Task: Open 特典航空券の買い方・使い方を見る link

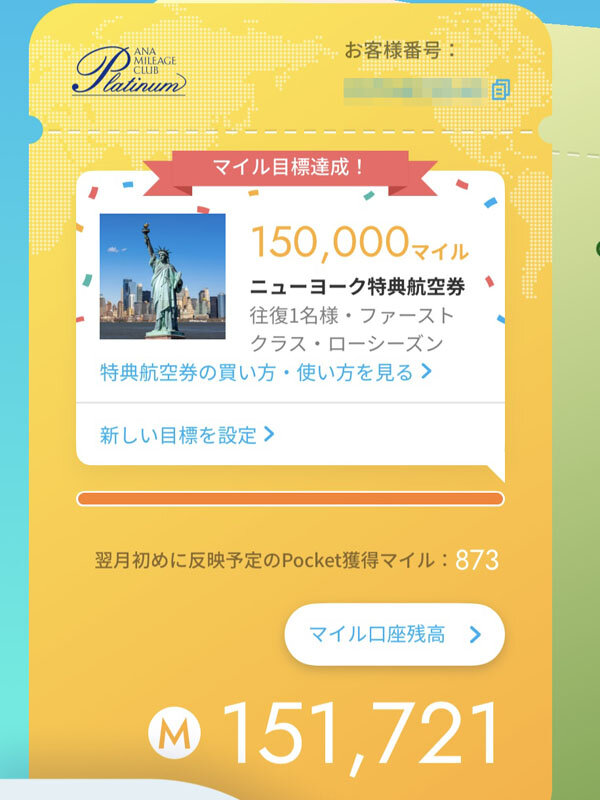Action: (265, 373)
